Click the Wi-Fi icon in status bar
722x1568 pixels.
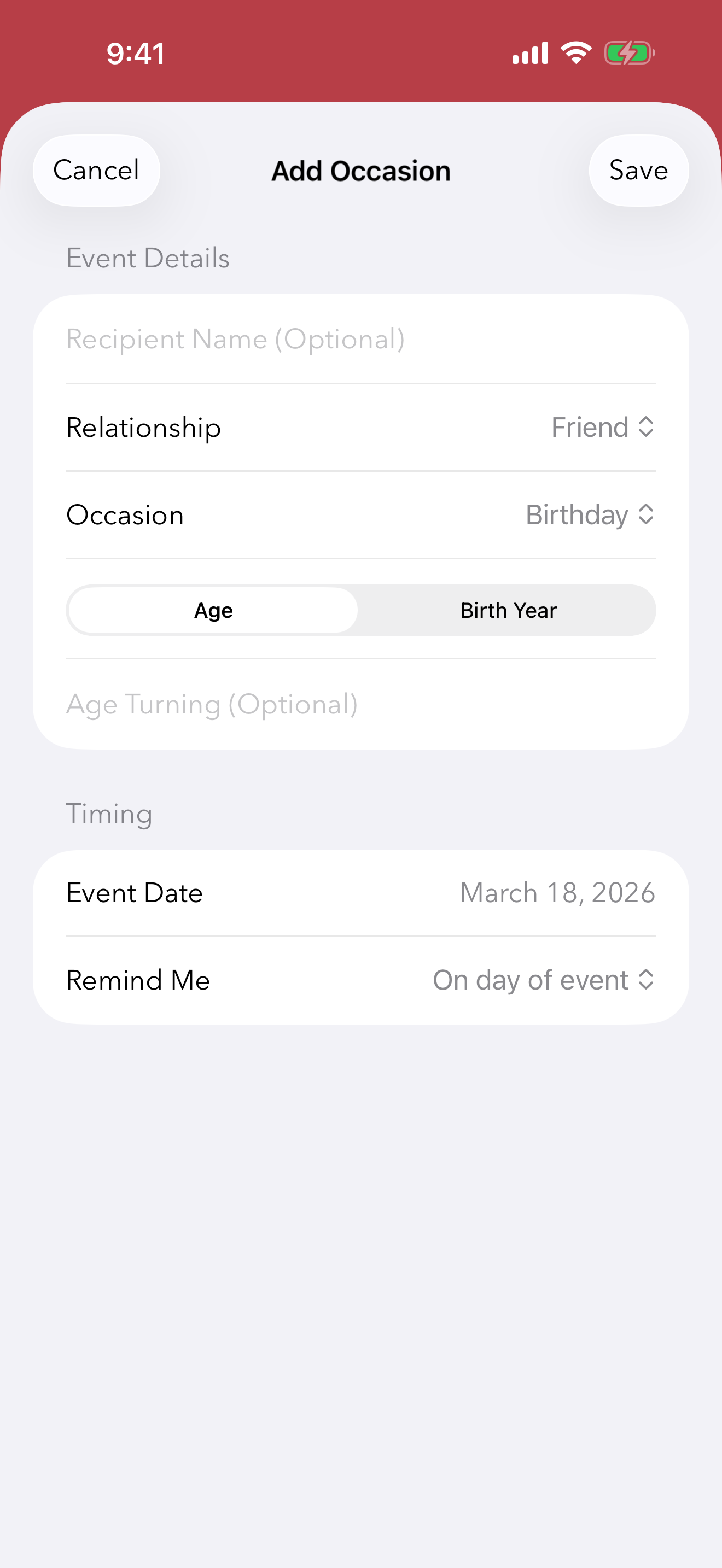coord(575,53)
